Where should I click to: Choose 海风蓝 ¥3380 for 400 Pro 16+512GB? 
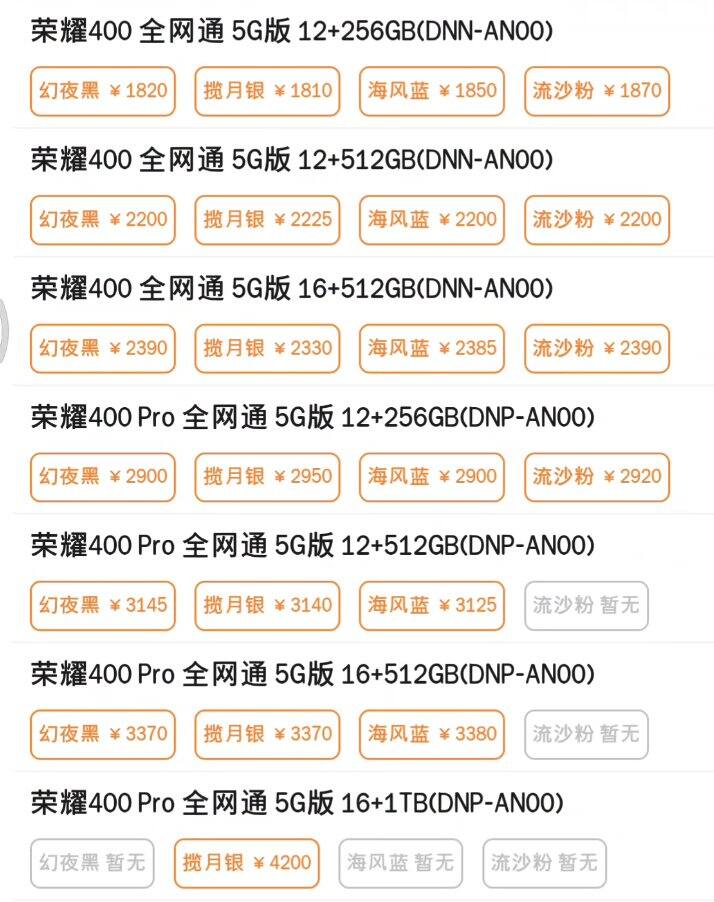(432, 734)
